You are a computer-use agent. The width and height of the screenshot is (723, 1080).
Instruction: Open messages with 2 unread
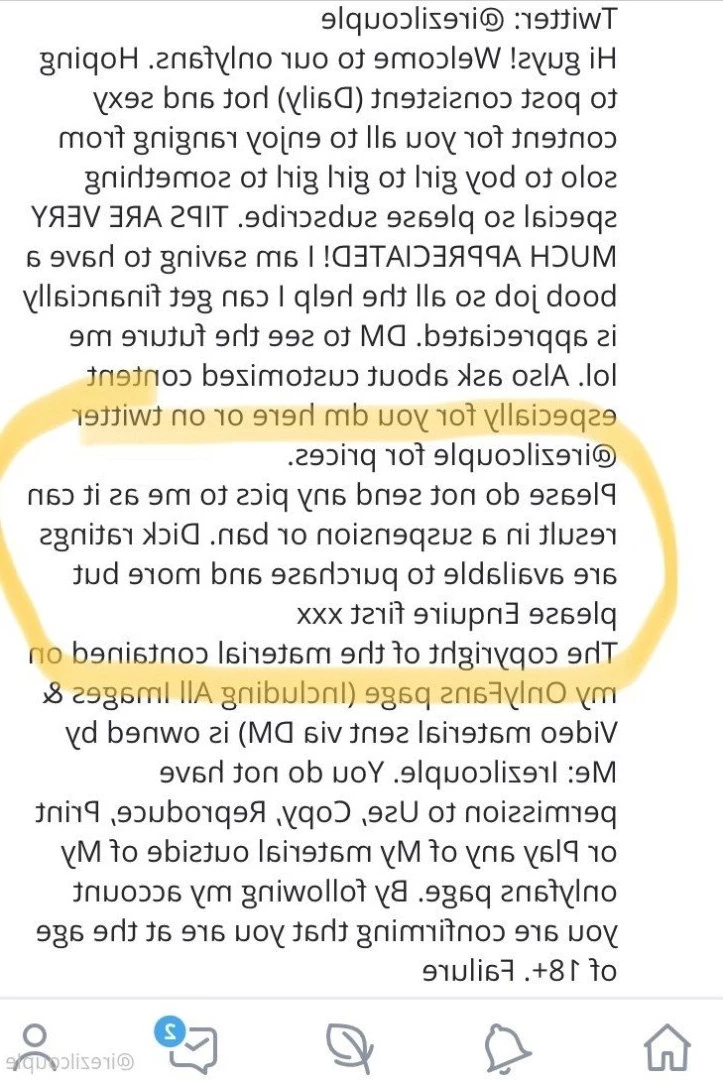pos(192,1046)
